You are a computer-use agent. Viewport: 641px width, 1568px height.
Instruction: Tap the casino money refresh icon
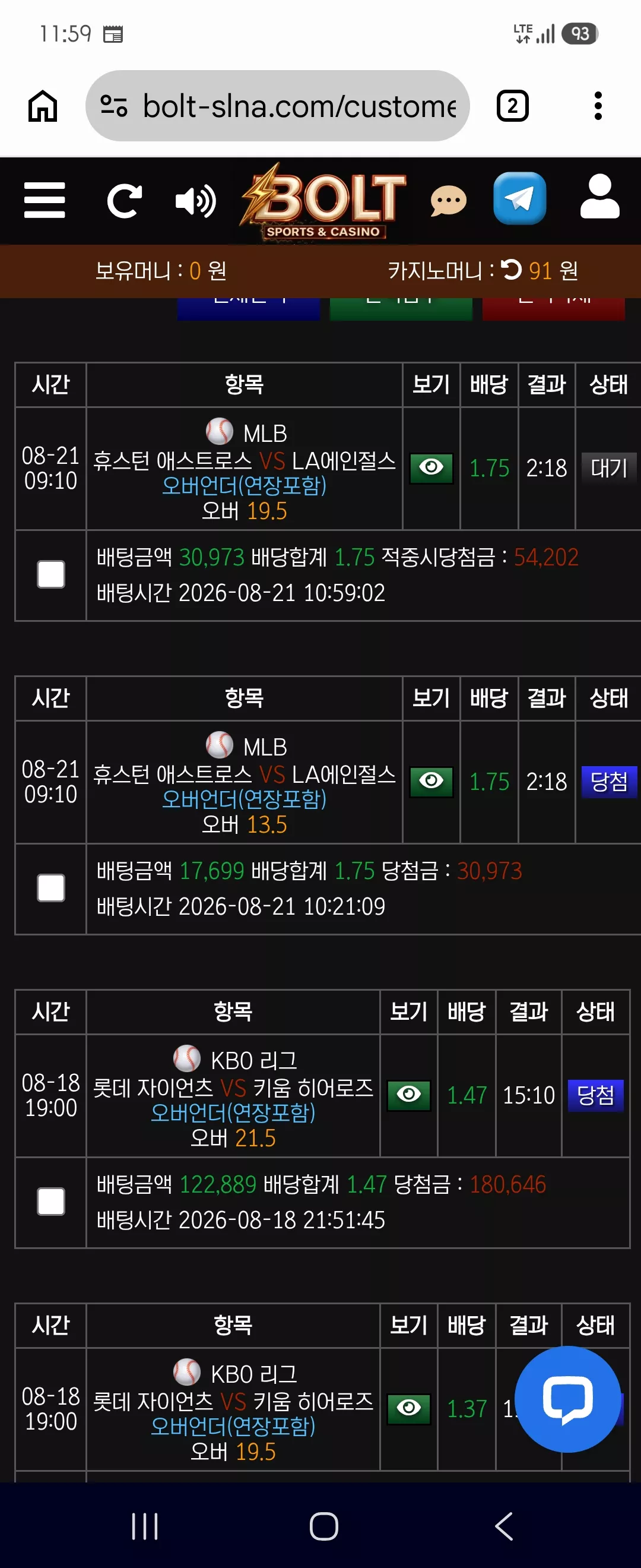511,269
